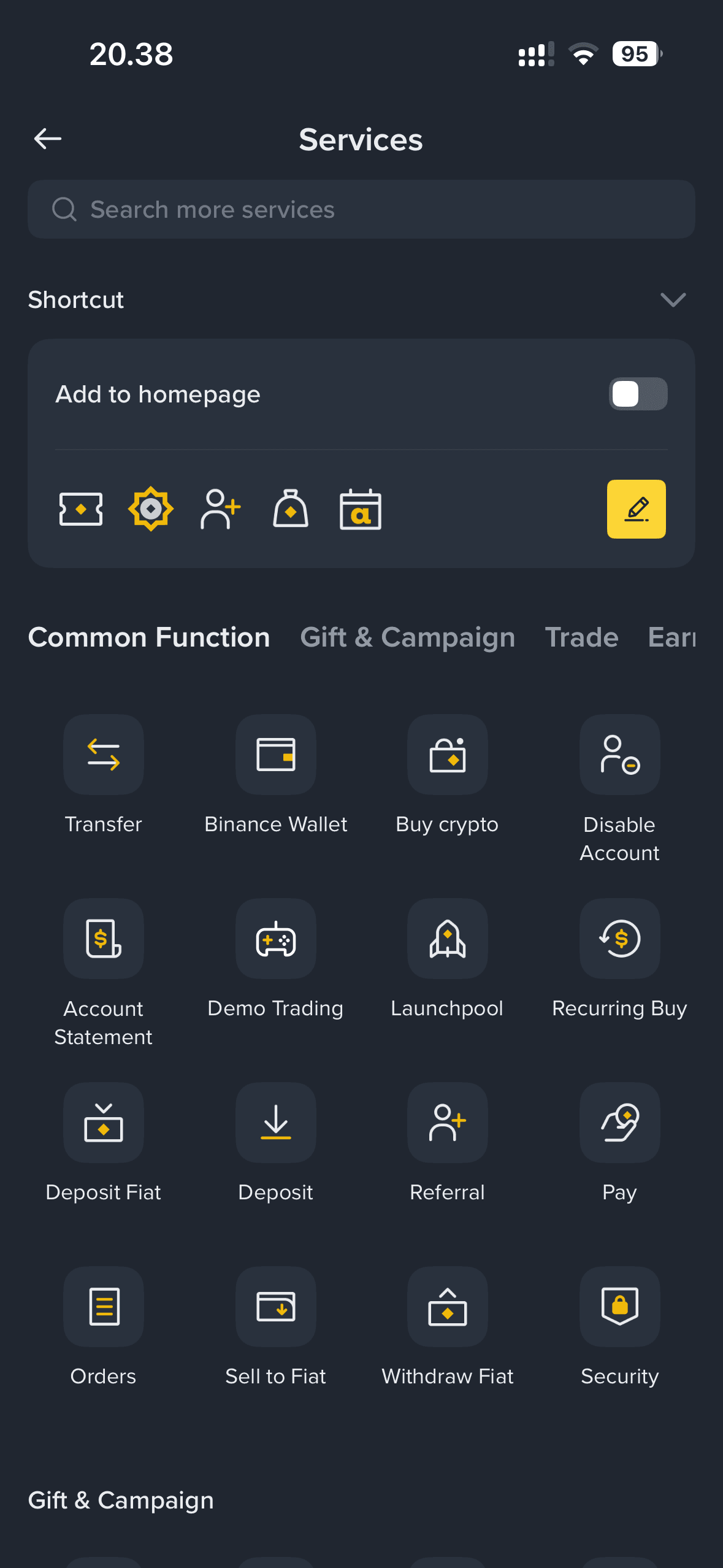Tap the Search more services field
723x1568 pixels.
361,209
